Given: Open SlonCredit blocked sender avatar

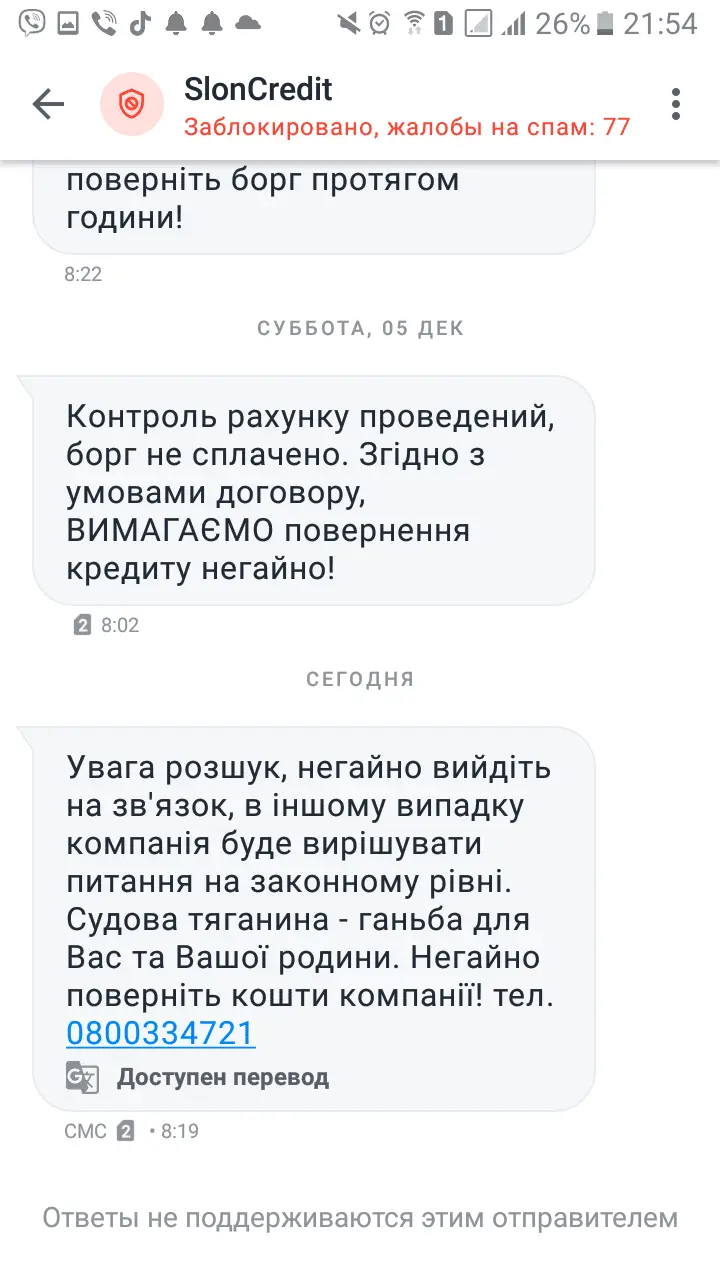Looking at the screenshot, I should tap(131, 104).
